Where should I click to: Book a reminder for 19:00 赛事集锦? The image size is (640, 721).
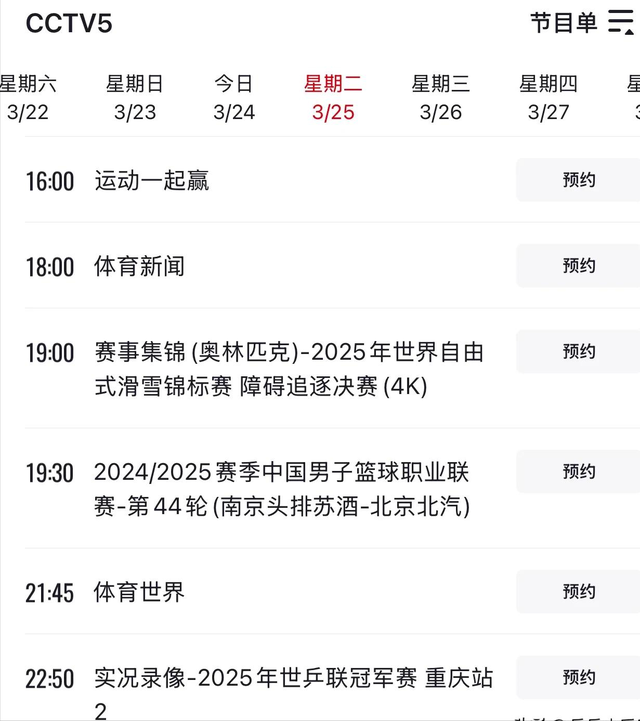pos(579,352)
